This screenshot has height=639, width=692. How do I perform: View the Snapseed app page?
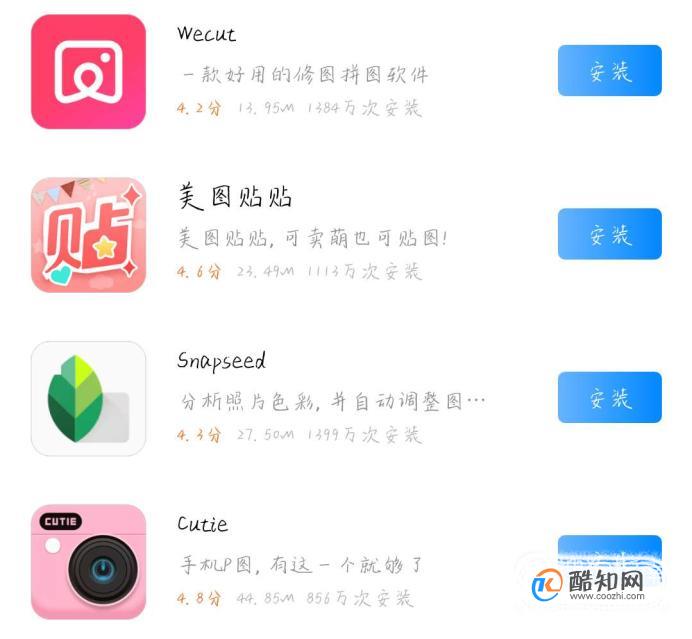pos(88,398)
